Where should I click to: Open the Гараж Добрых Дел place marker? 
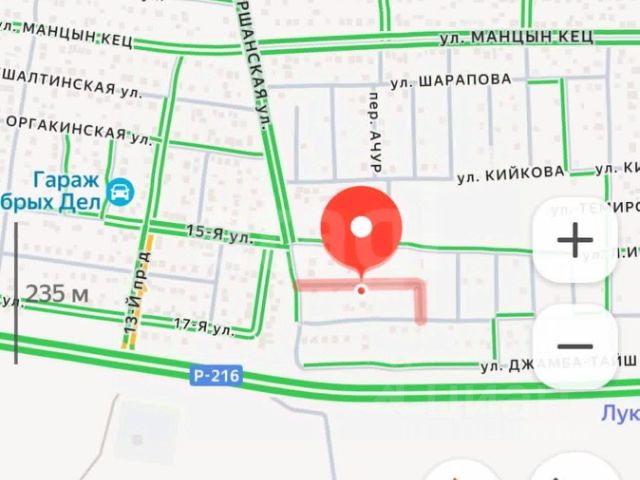(120, 188)
